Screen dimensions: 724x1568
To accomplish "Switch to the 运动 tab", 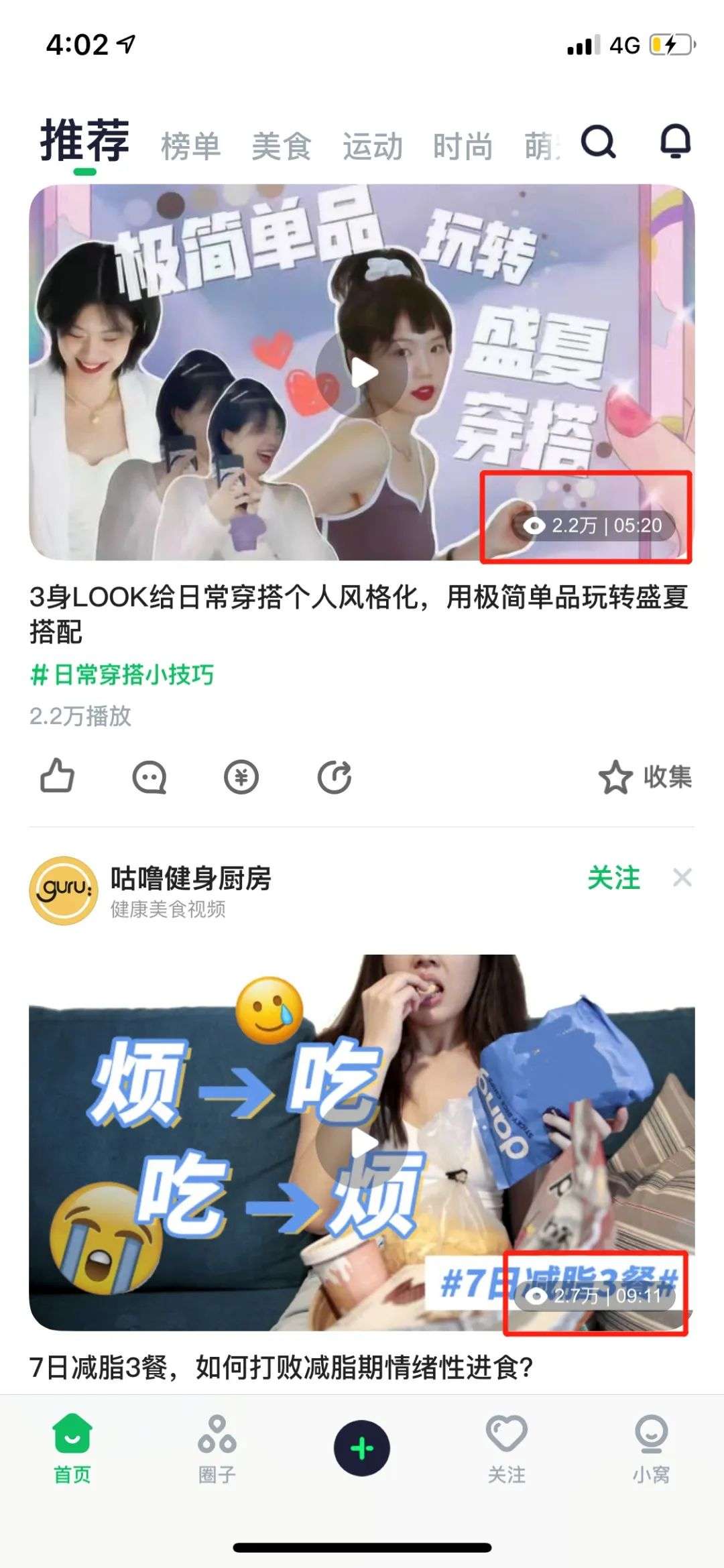I will [373, 146].
